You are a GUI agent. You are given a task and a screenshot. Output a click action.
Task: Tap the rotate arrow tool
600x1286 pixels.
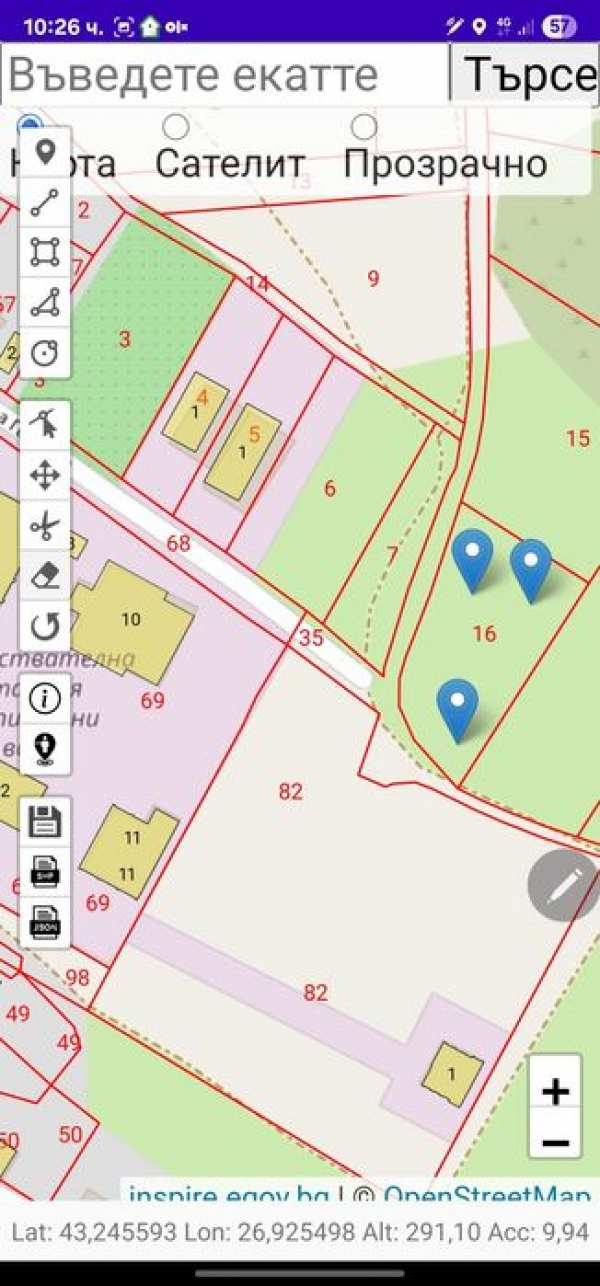point(45,627)
